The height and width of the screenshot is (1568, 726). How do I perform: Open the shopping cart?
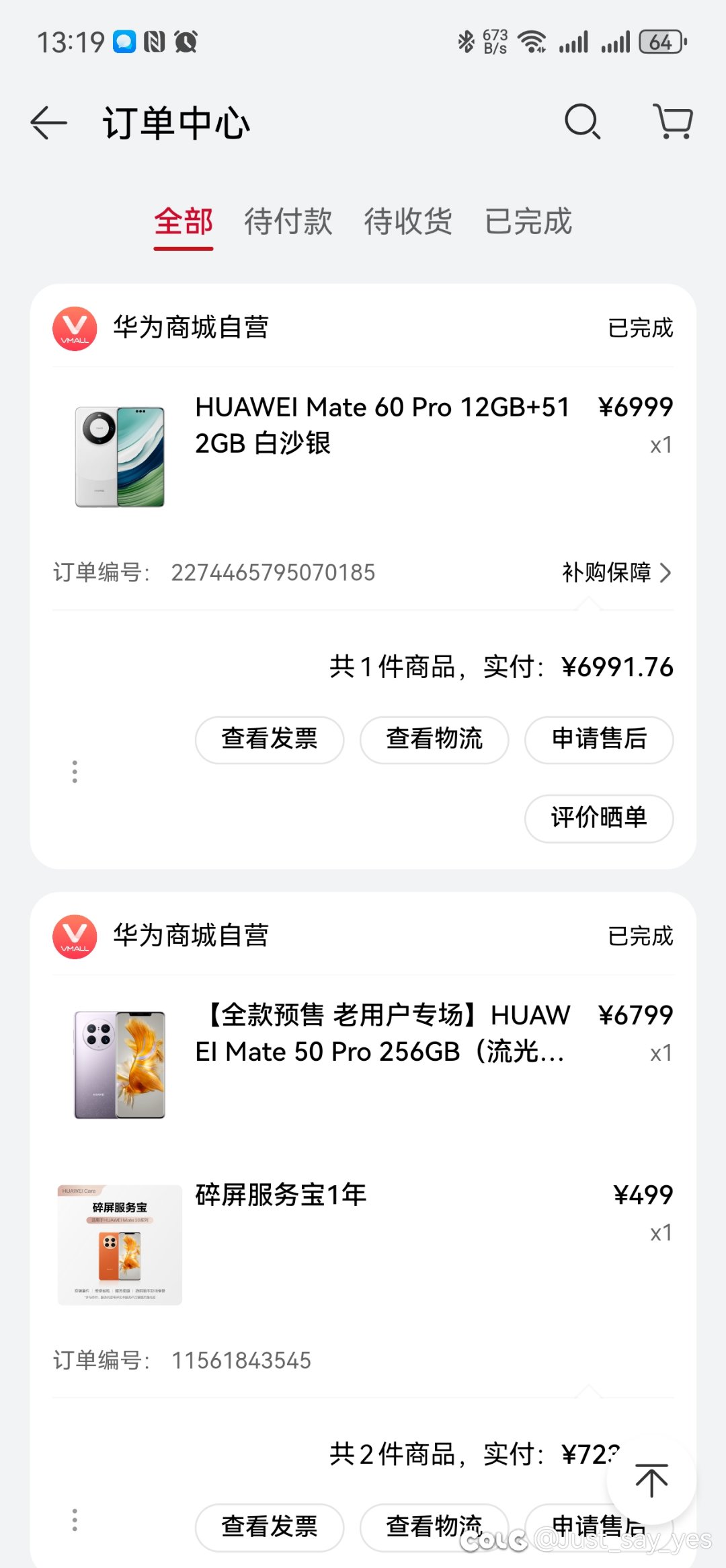coord(673,122)
